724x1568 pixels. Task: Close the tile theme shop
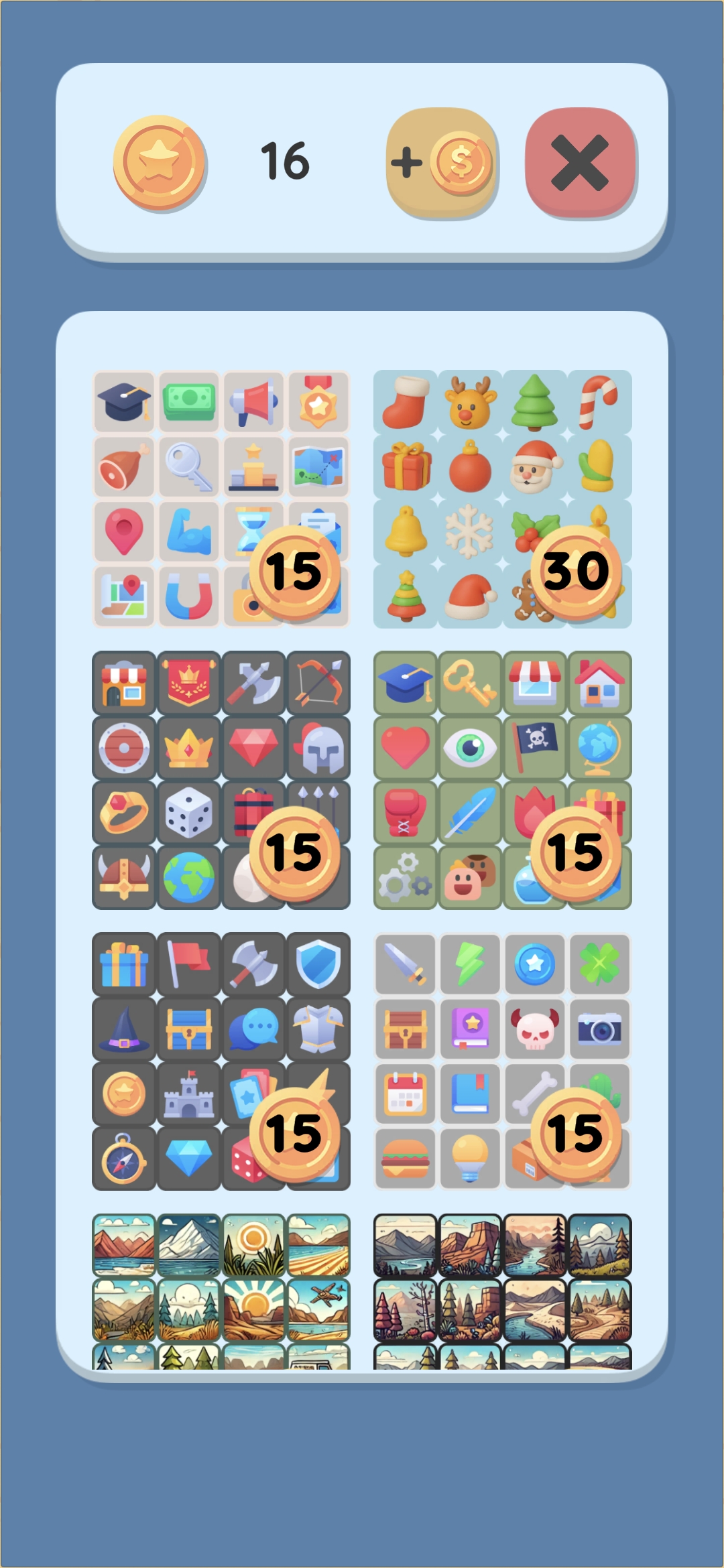tap(581, 163)
